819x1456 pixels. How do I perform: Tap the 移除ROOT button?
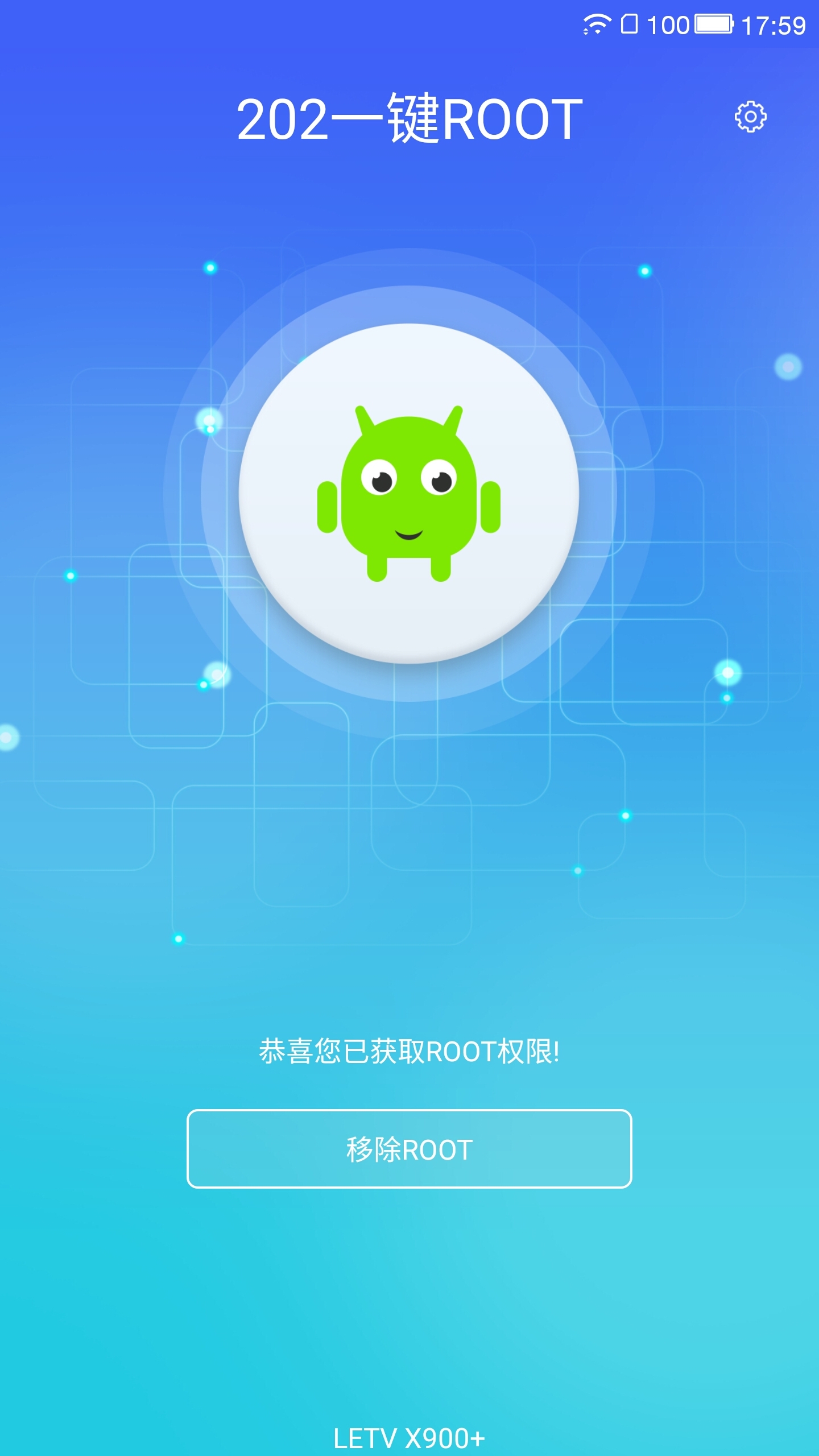click(409, 1149)
